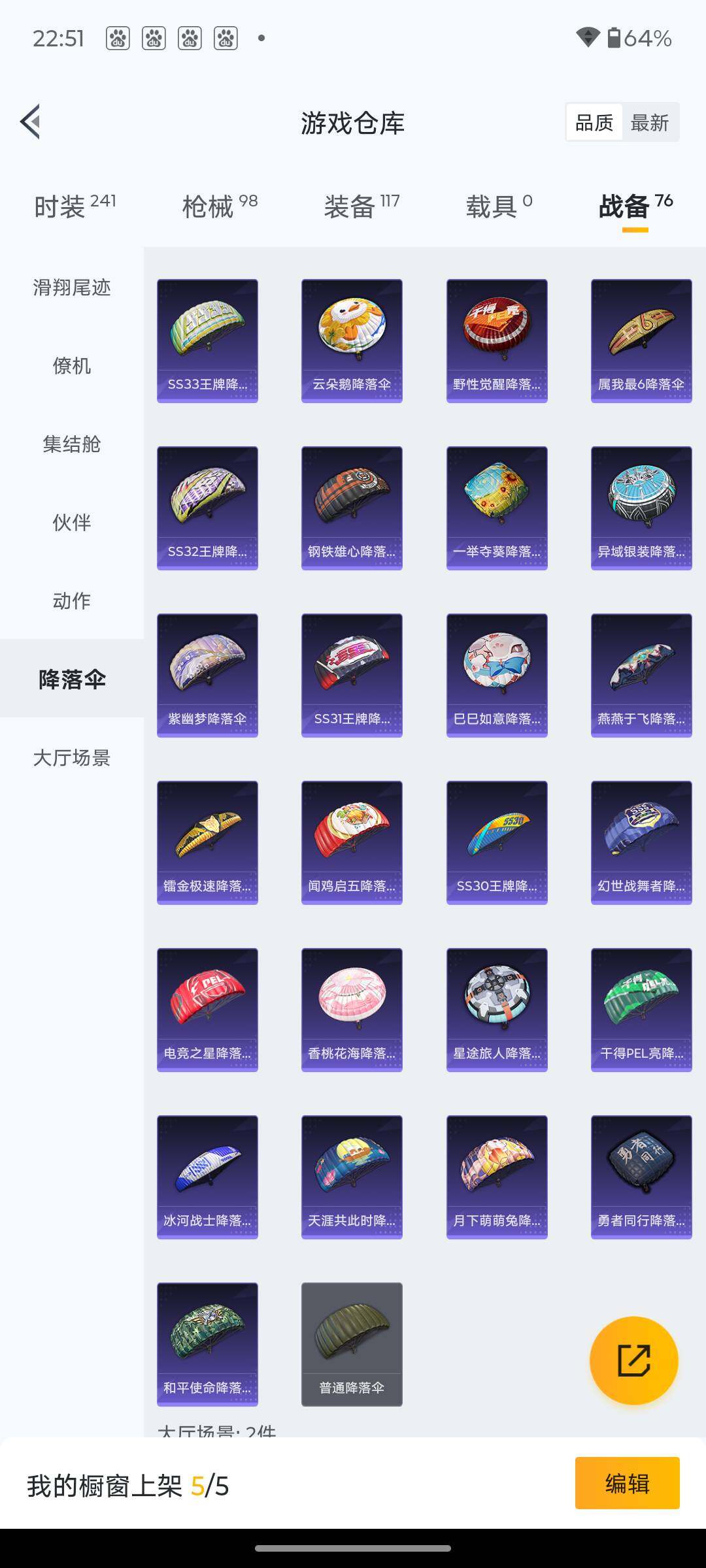Tap the yellow share floating button
The height and width of the screenshot is (1568, 706).
coord(633,1361)
